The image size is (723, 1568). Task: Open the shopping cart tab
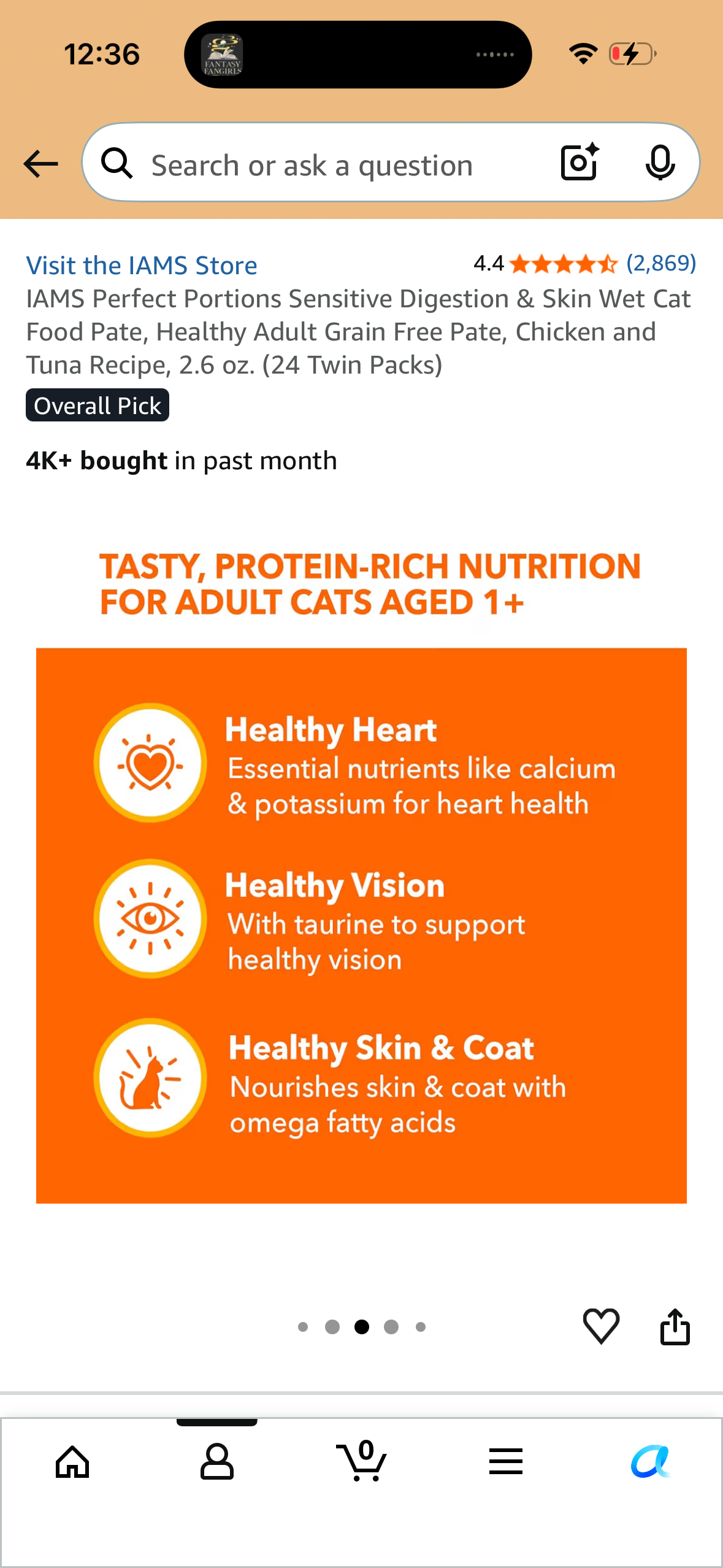click(x=362, y=1461)
